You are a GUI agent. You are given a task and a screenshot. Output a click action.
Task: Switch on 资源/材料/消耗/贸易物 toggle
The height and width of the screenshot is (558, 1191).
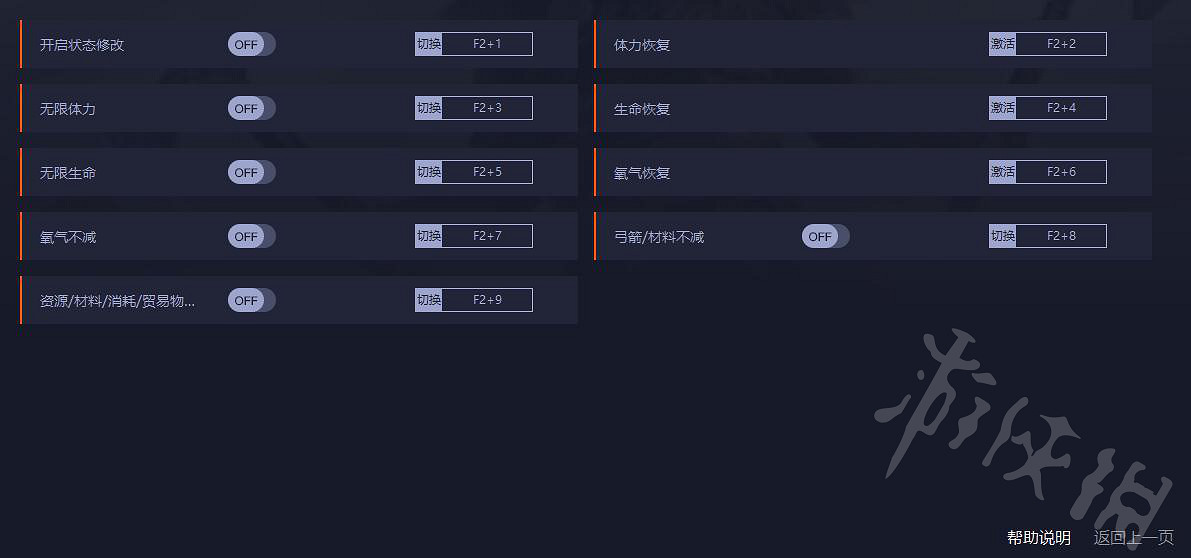click(251, 300)
